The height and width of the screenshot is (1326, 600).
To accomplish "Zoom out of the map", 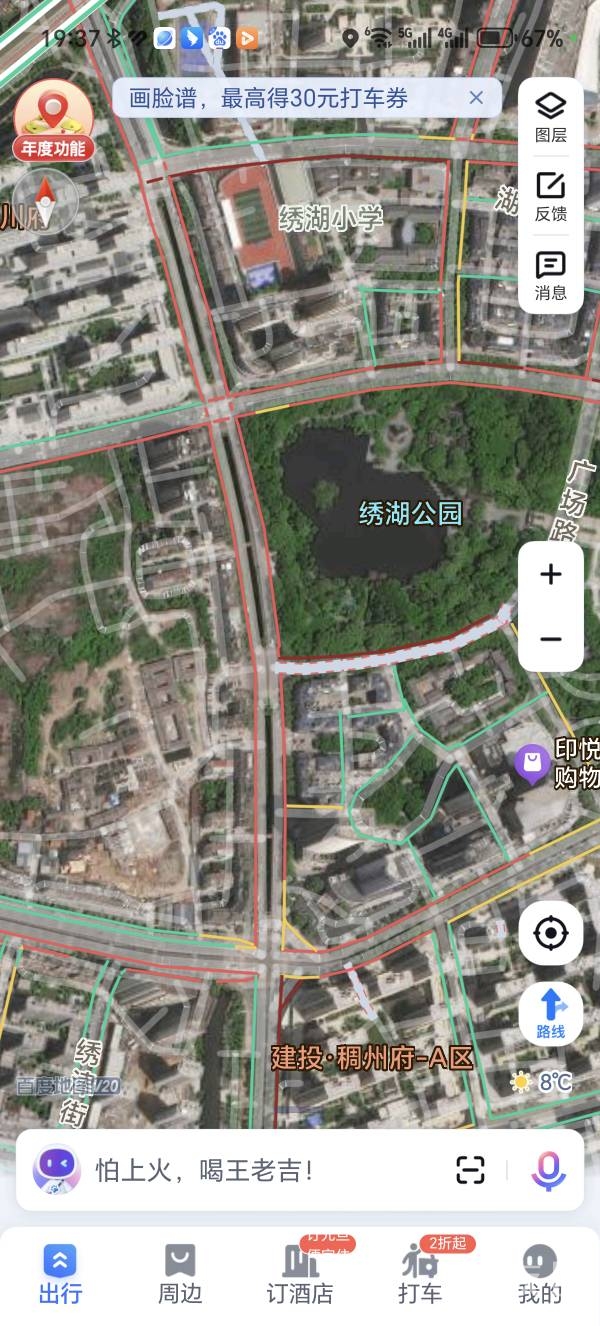I will click(550, 639).
